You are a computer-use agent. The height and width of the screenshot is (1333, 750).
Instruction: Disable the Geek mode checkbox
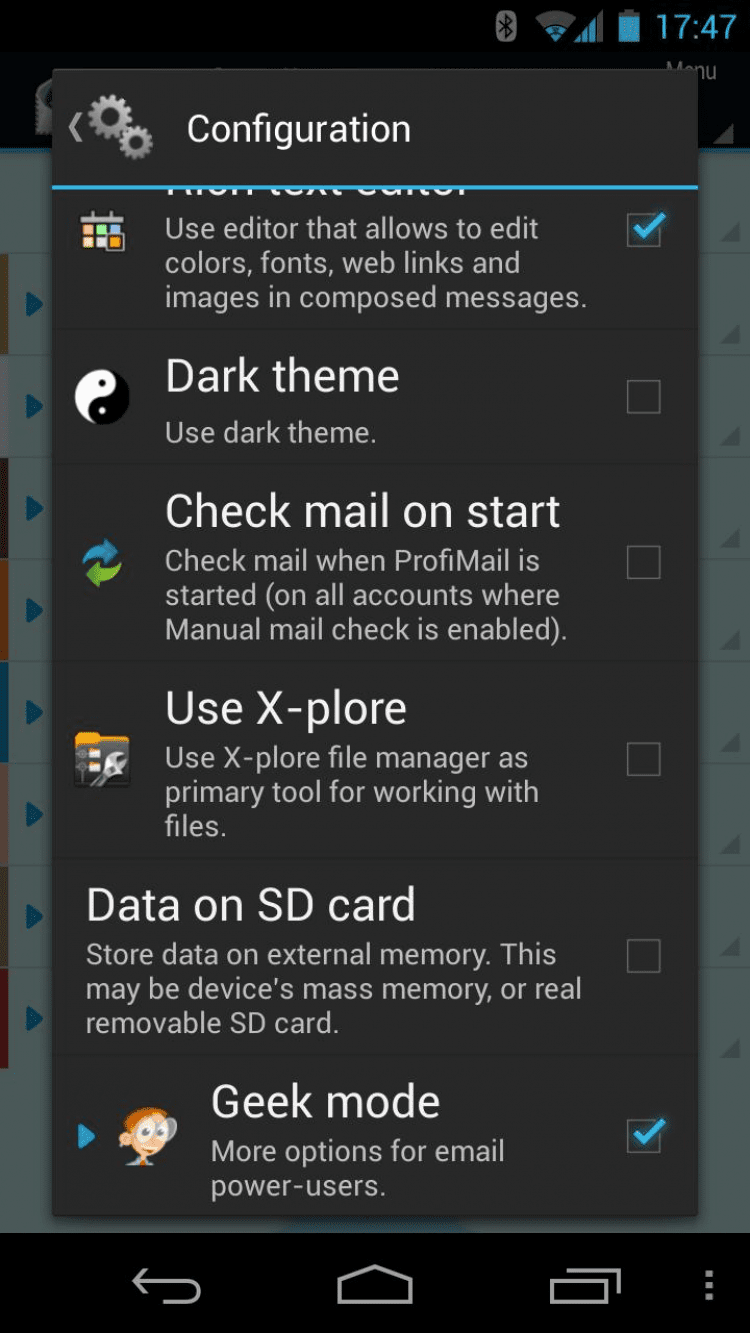(643, 1136)
